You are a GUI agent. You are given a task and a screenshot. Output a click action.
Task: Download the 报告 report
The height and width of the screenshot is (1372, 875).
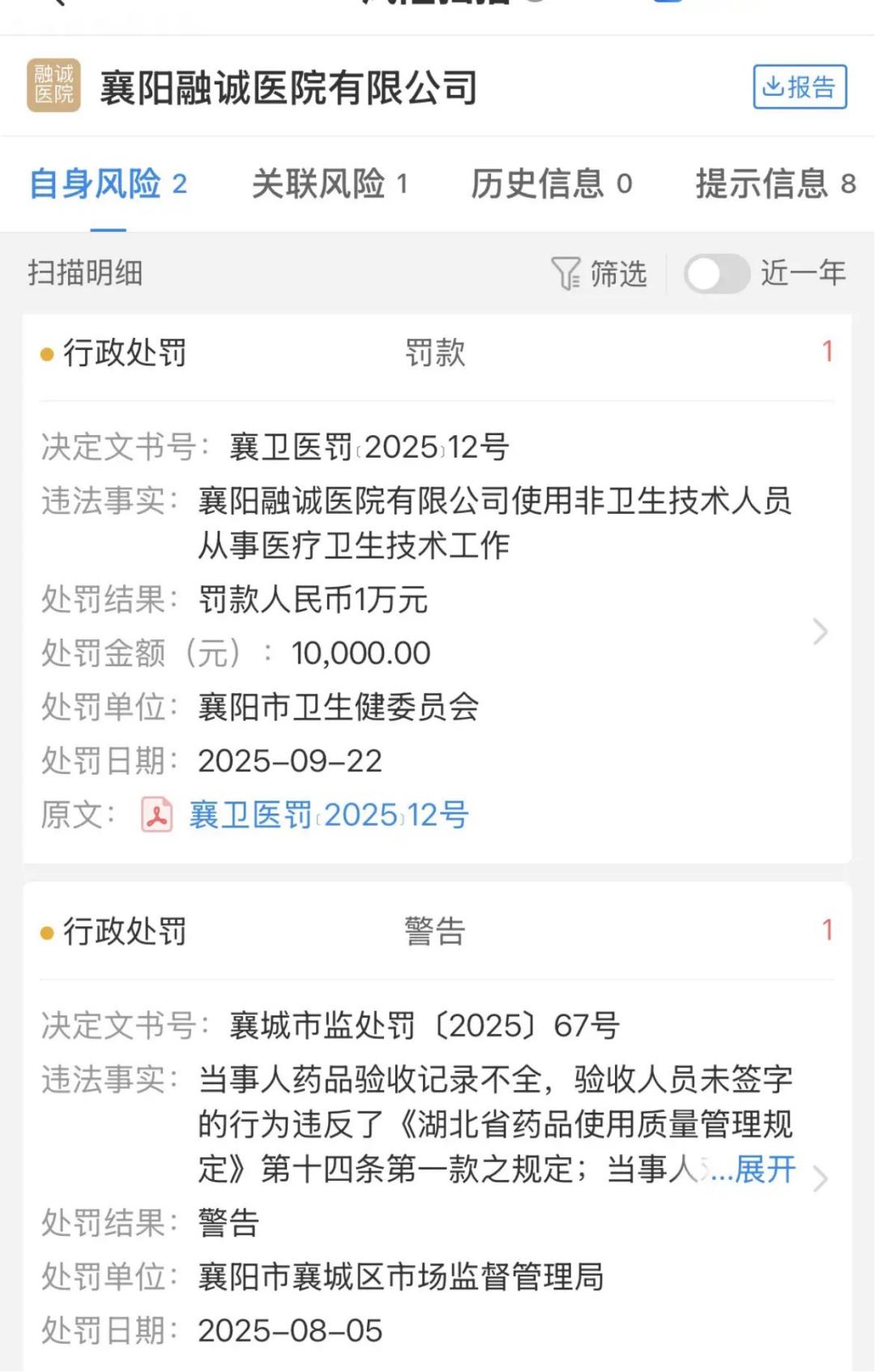click(x=800, y=87)
